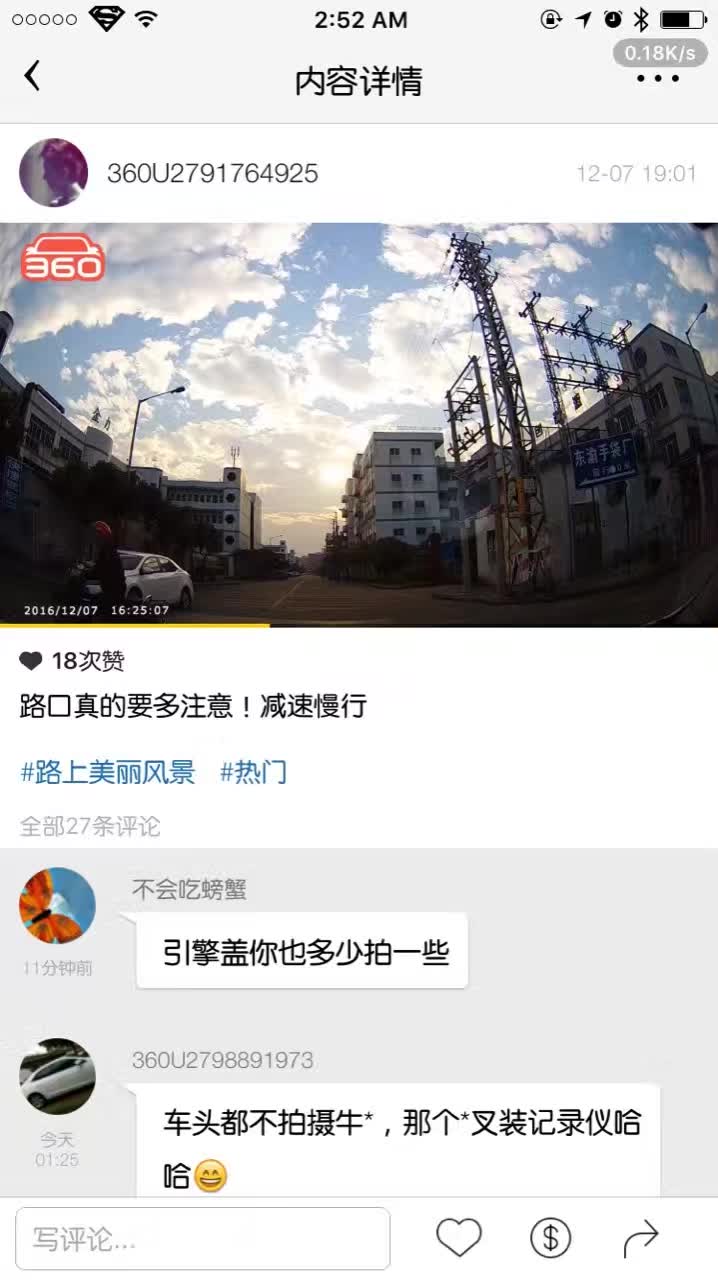Open poster 360U2791764925's avatar
The width and height of the screenshot is (718, 1280).
53,173
